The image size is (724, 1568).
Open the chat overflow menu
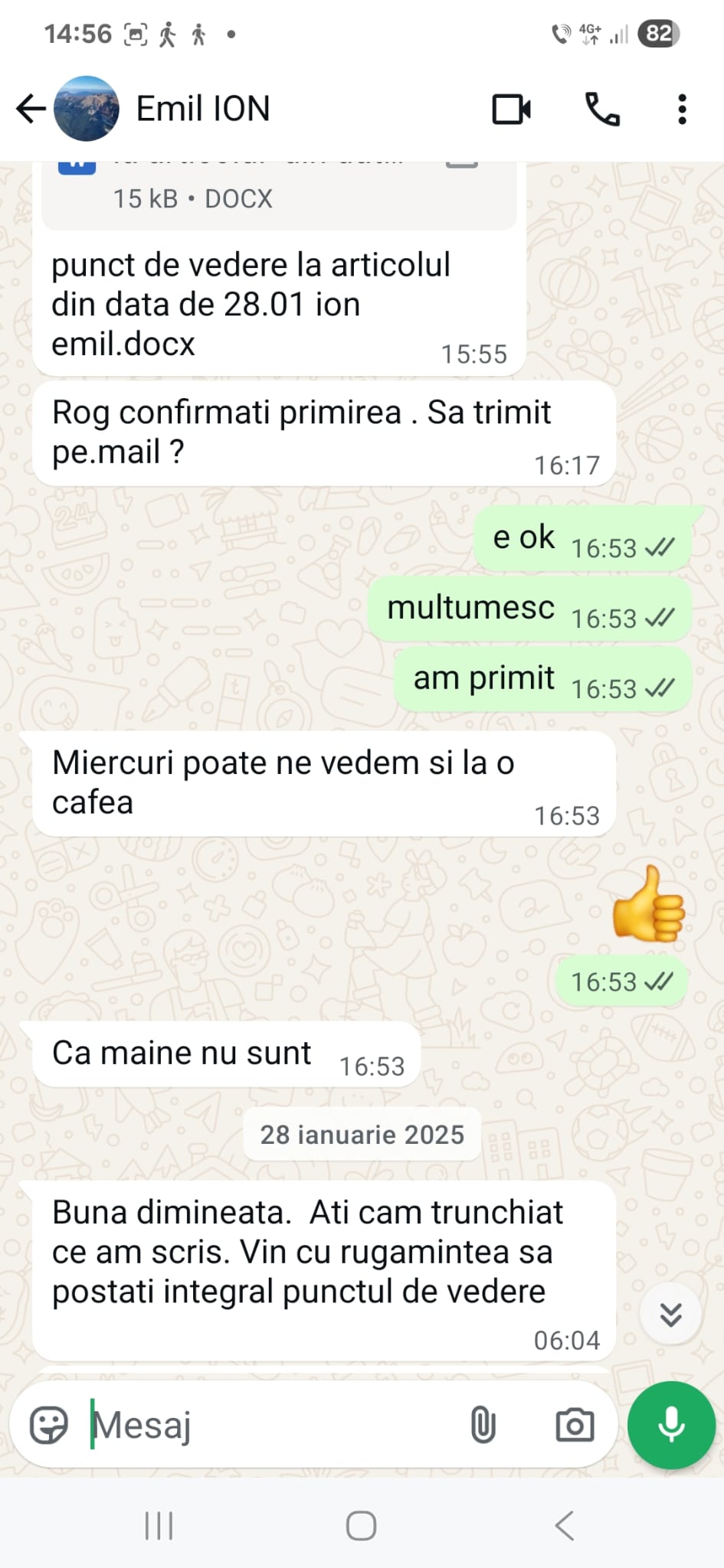pyautogui.click(x=682, y=109)
